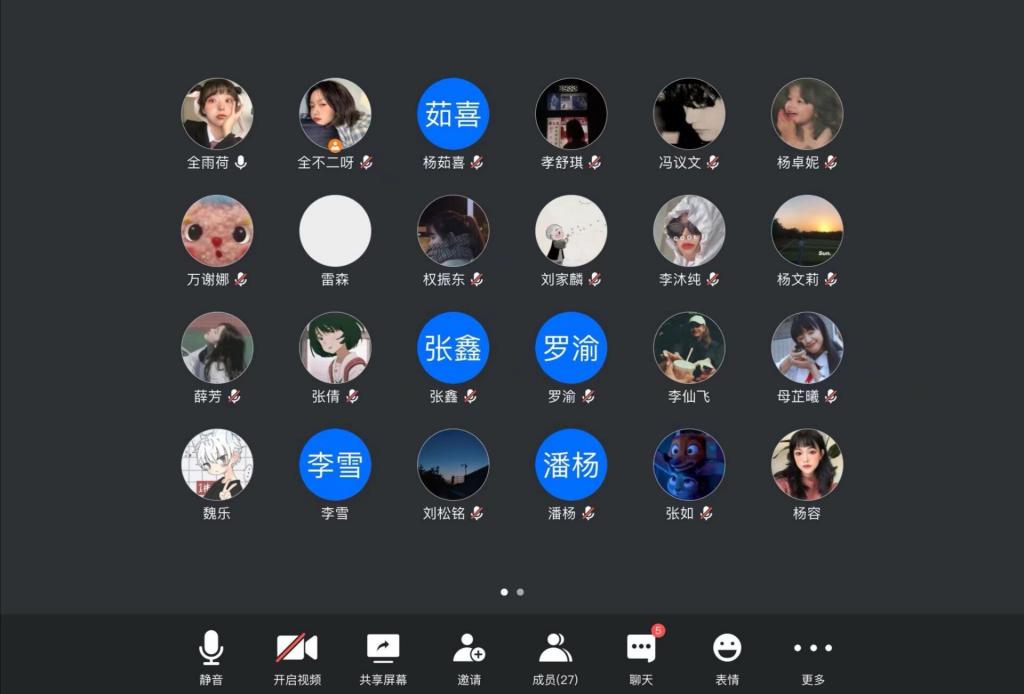The height and width of the screenshot is (694, 1024).
Task: Select 雷森's blank avatar
Action: pyautogui.click(x=335, y=231)
